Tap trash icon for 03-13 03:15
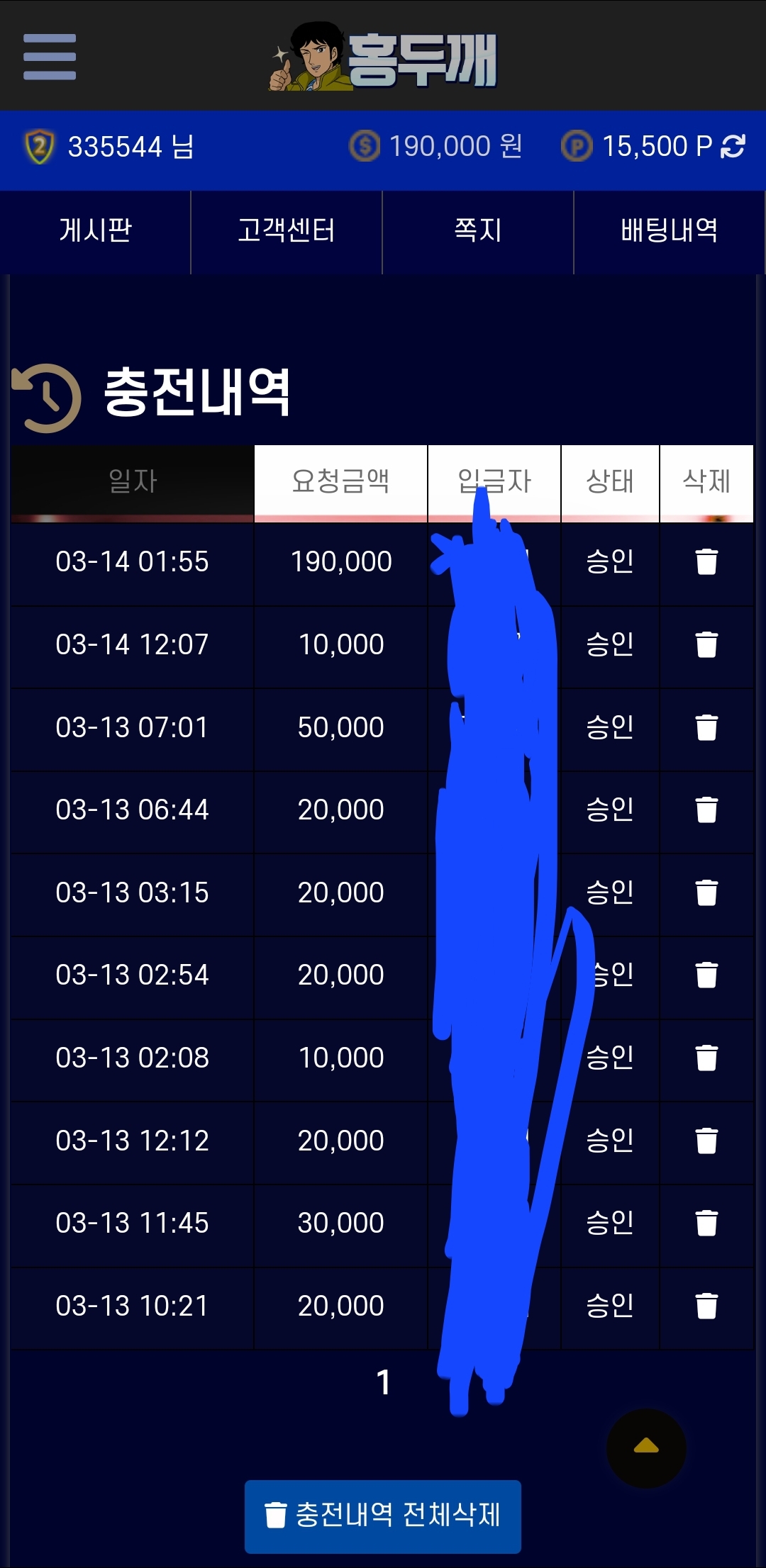Image resolution: width=766 pixels, height=1568 pixels. 706,892
